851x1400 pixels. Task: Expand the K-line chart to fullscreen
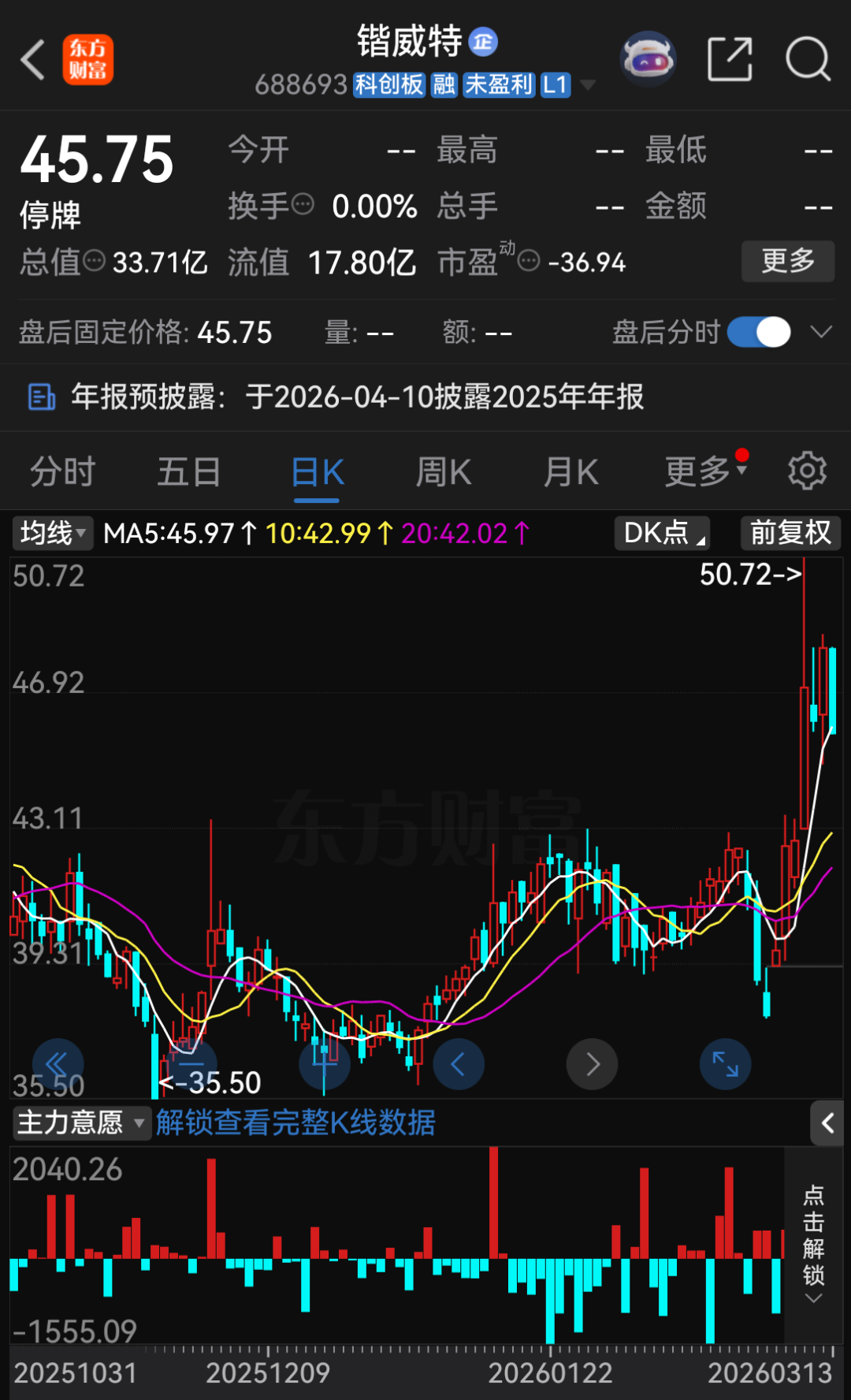pos(725,1064)
